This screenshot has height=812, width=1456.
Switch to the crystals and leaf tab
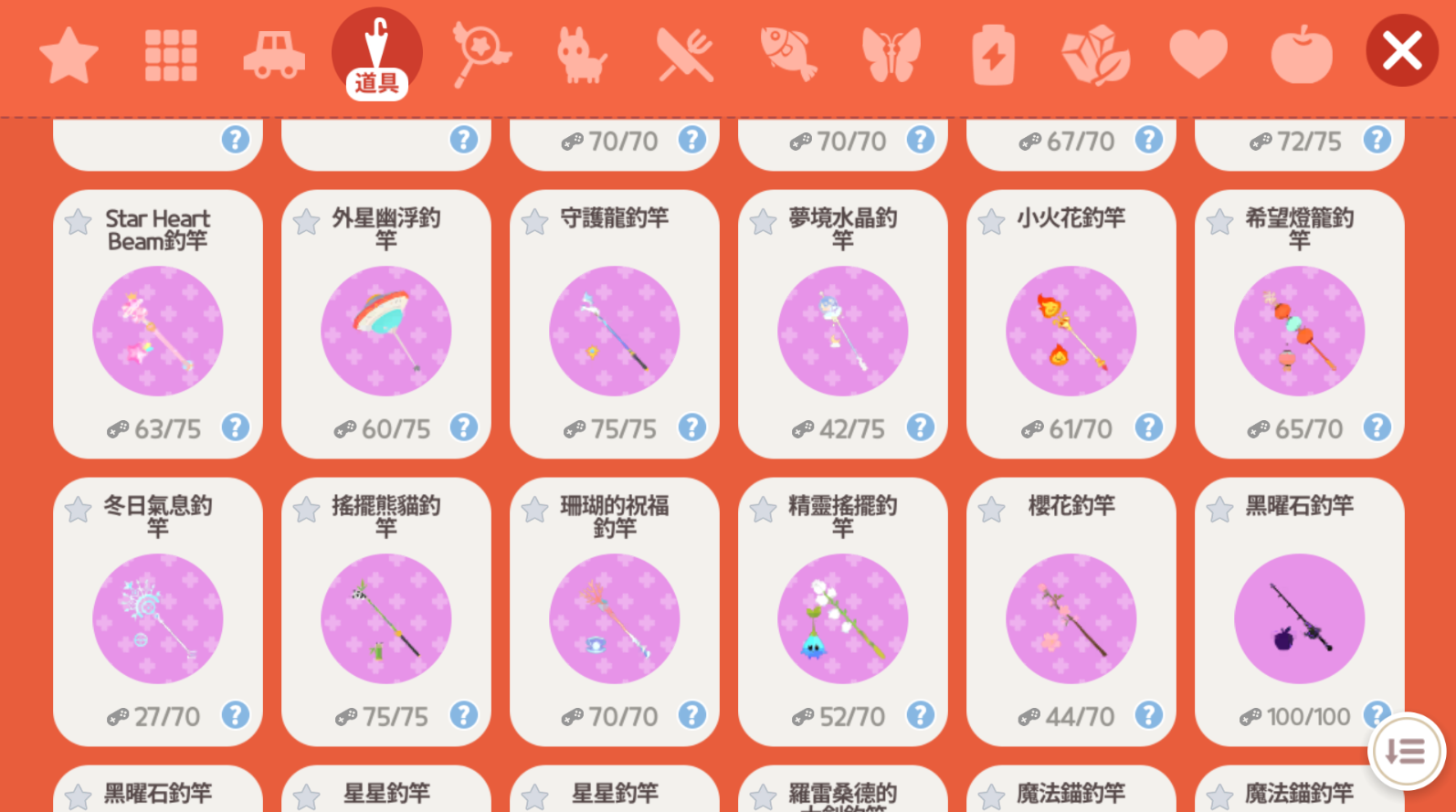point(1095,55)
